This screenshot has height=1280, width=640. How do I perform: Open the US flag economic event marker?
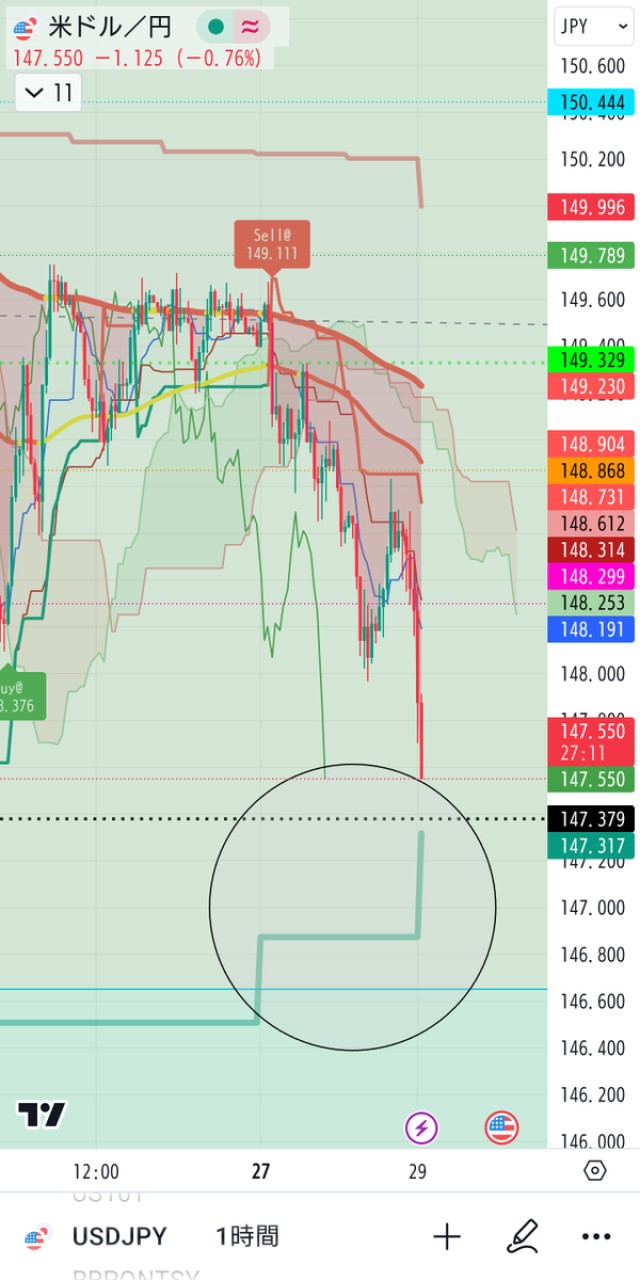pyautogui.click(x=502, y=1129)
